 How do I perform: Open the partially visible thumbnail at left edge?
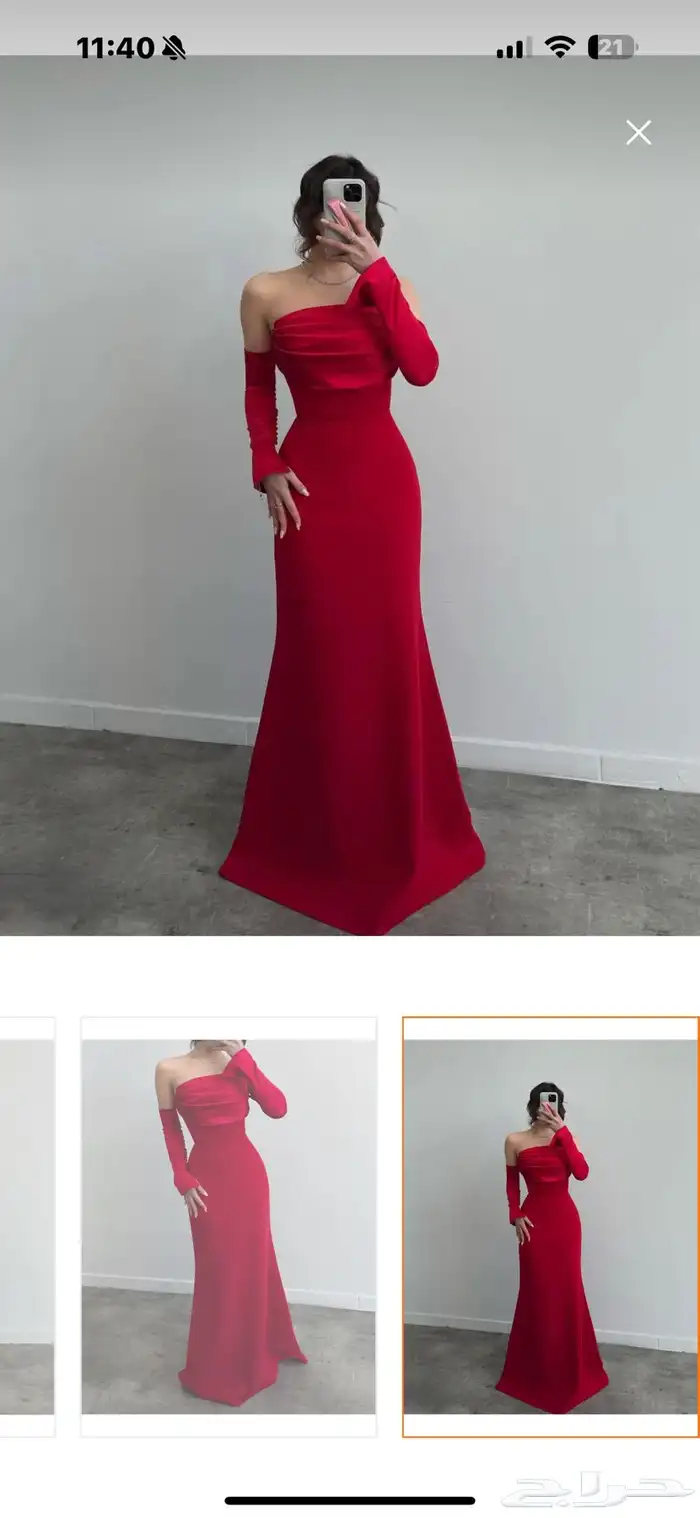[26, 1226]
